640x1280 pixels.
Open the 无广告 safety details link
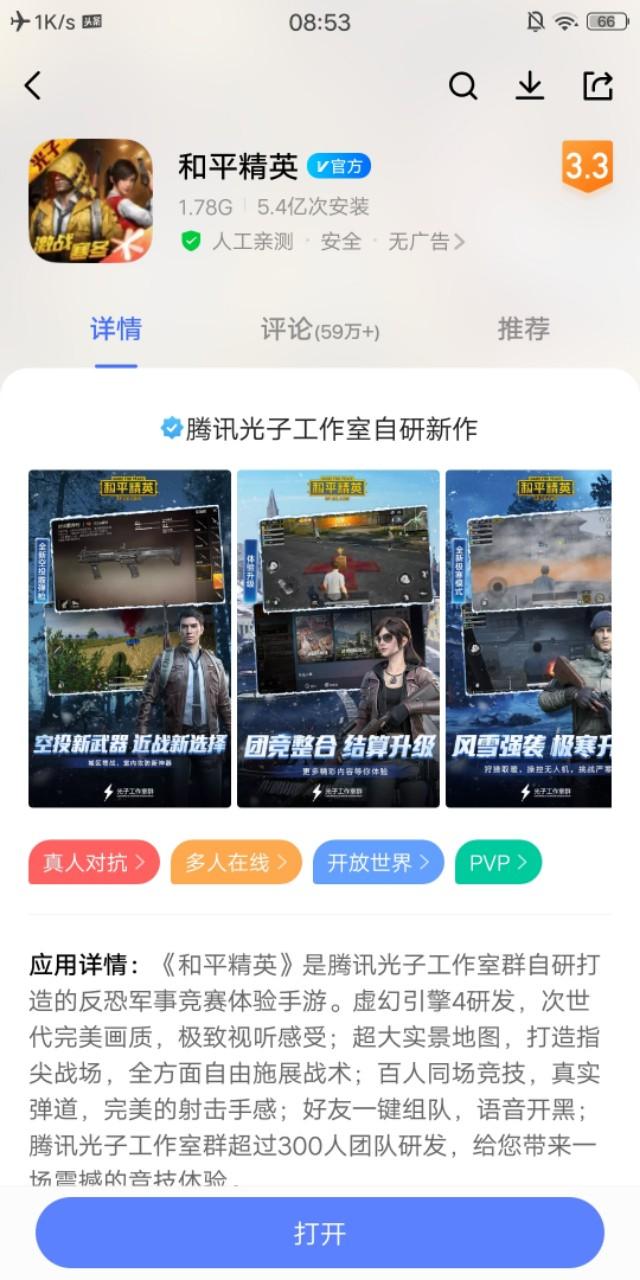tap(426, 241)
